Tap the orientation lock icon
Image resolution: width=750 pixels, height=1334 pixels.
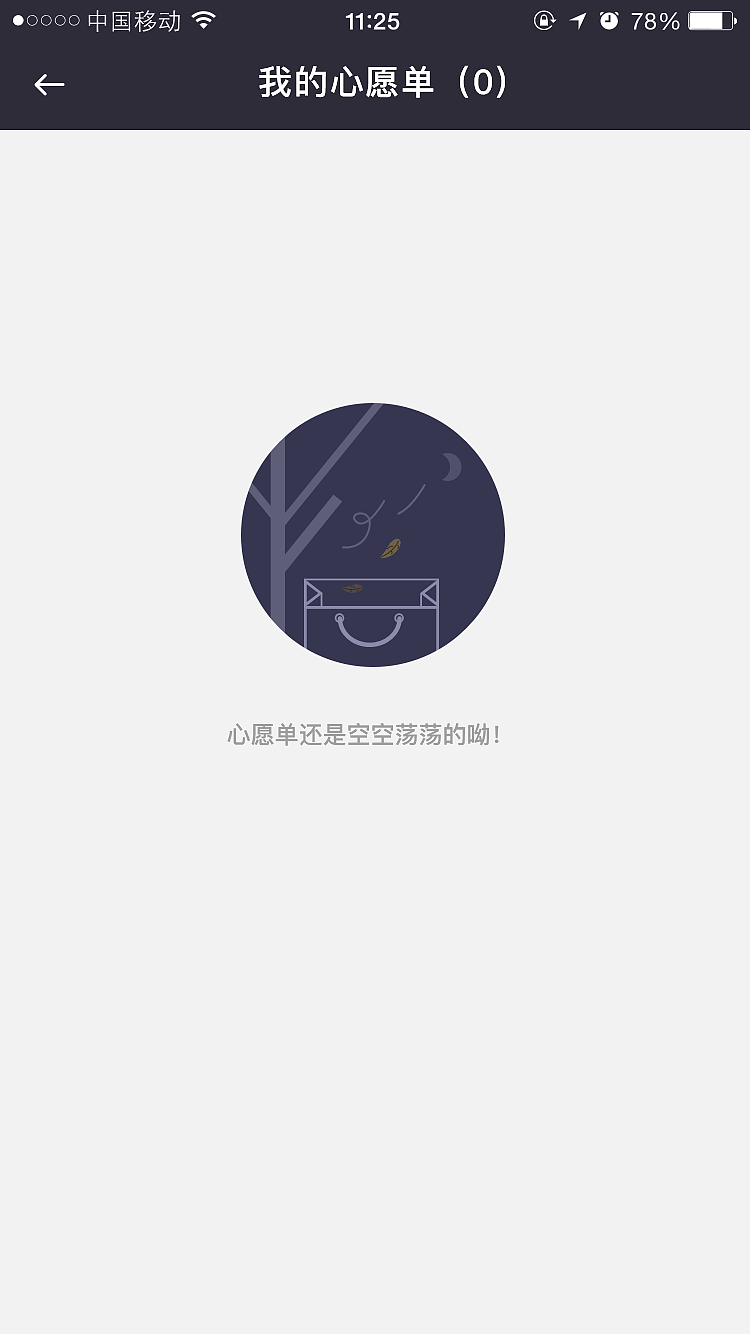pyautogui.click(x=543, y=20)
